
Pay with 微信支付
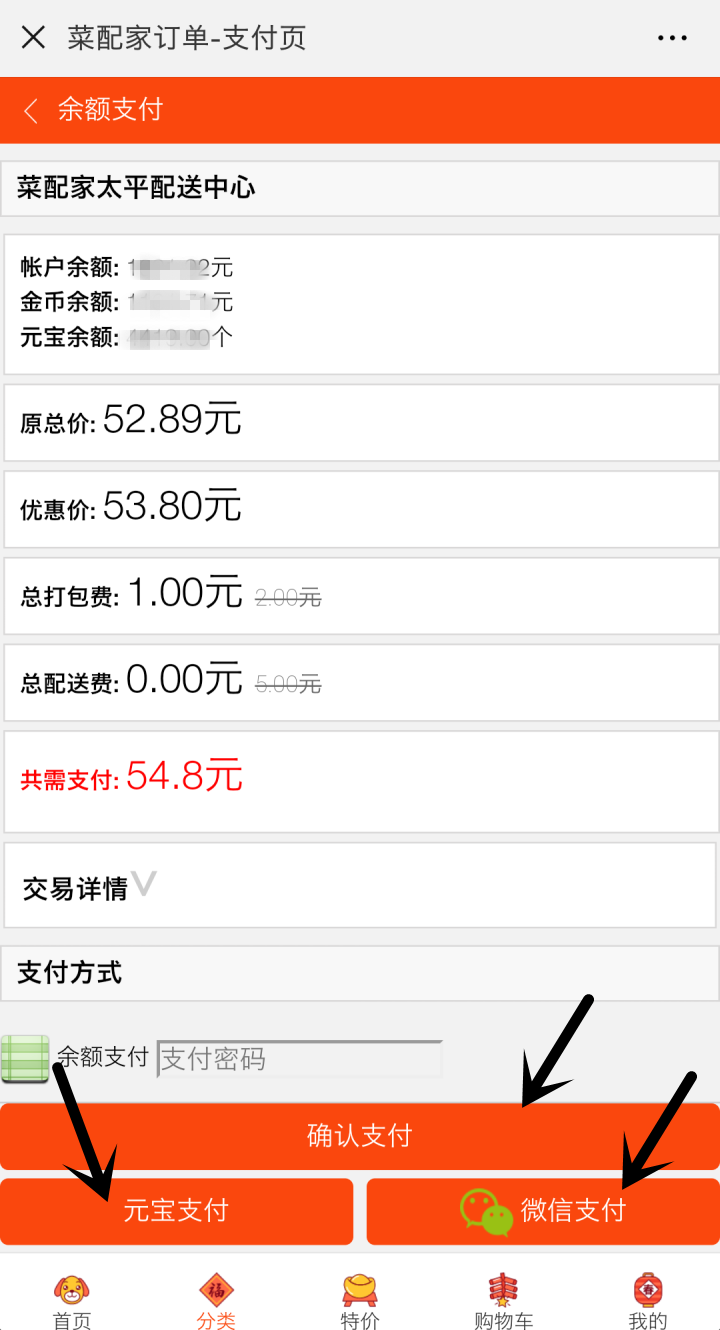pyautogui.click(x=543, y=1211)
